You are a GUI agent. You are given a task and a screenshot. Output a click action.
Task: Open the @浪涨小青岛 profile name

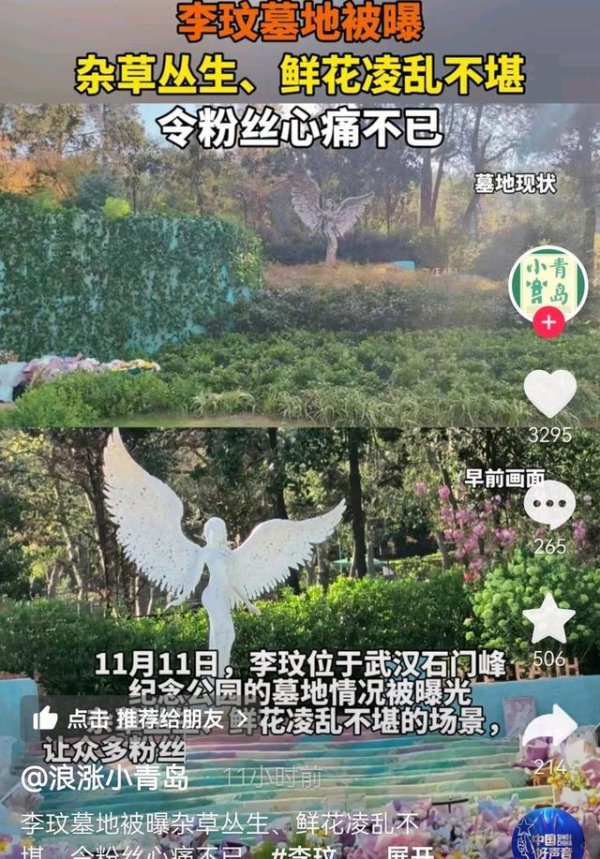[x=105, y=777]
